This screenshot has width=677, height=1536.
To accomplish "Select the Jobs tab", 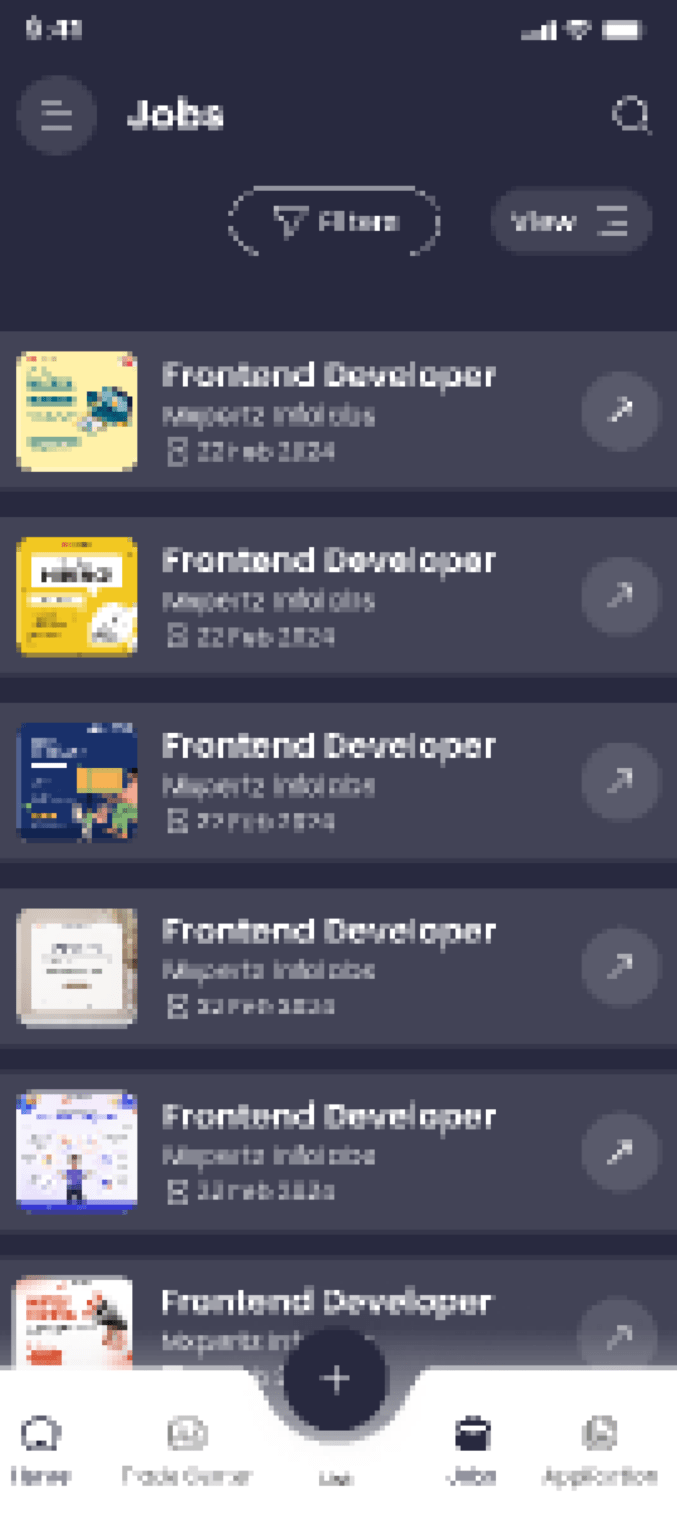I will (473, 1449).
